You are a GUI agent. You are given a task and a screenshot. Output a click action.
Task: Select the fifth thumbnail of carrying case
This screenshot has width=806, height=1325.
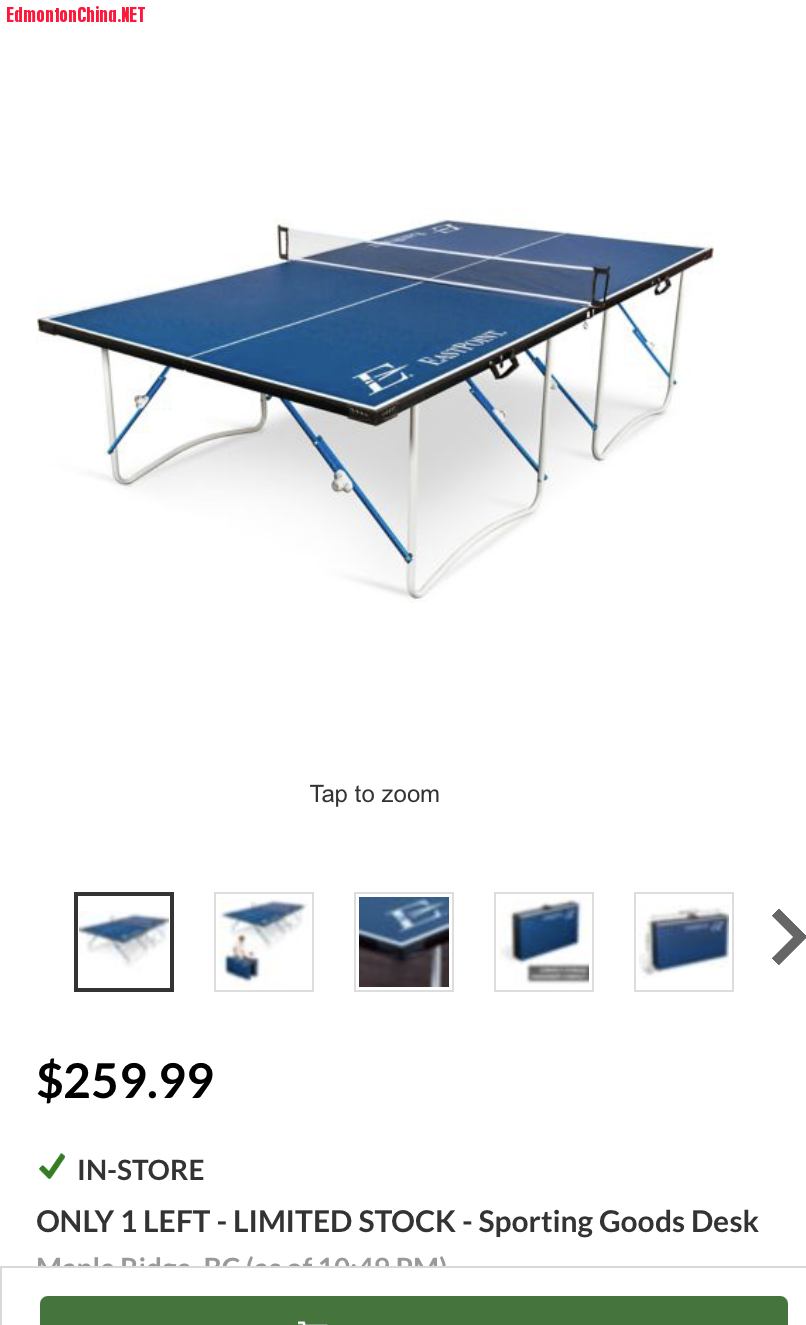click(684, 942)
